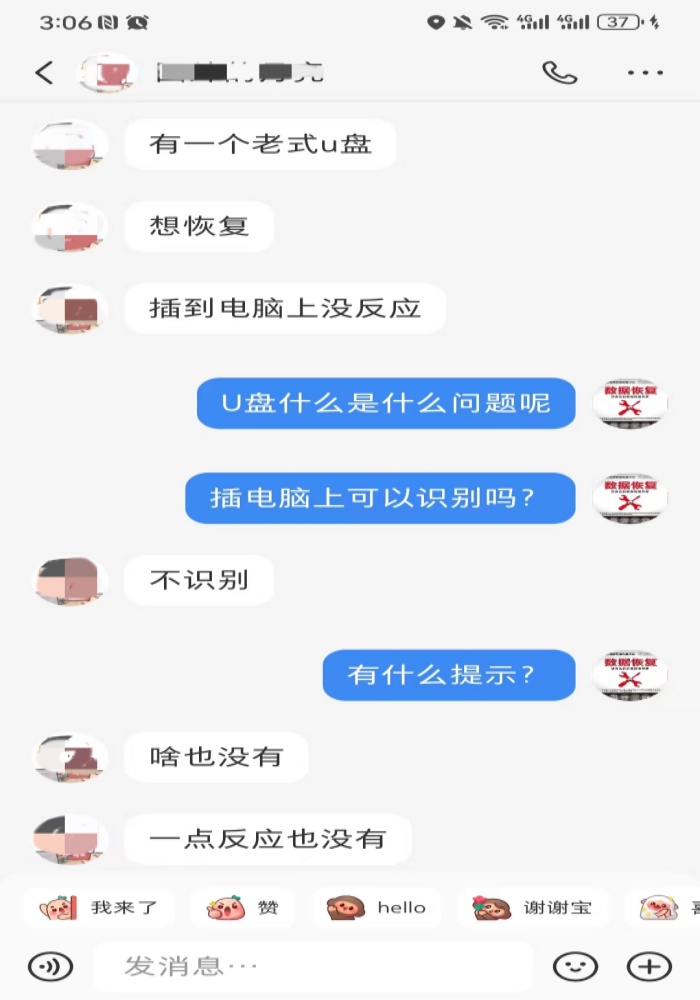Open the three-dot overflow menu

[x=645, y=73]
